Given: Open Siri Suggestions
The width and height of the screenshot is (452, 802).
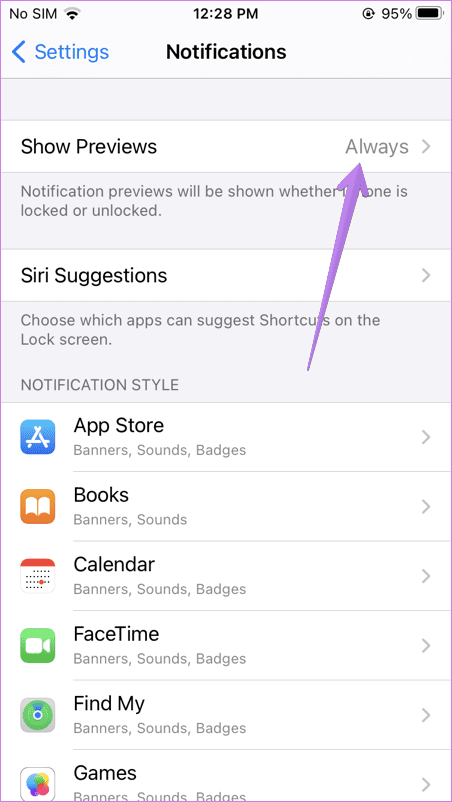Looking at the screenshot, I should point(226,276).
